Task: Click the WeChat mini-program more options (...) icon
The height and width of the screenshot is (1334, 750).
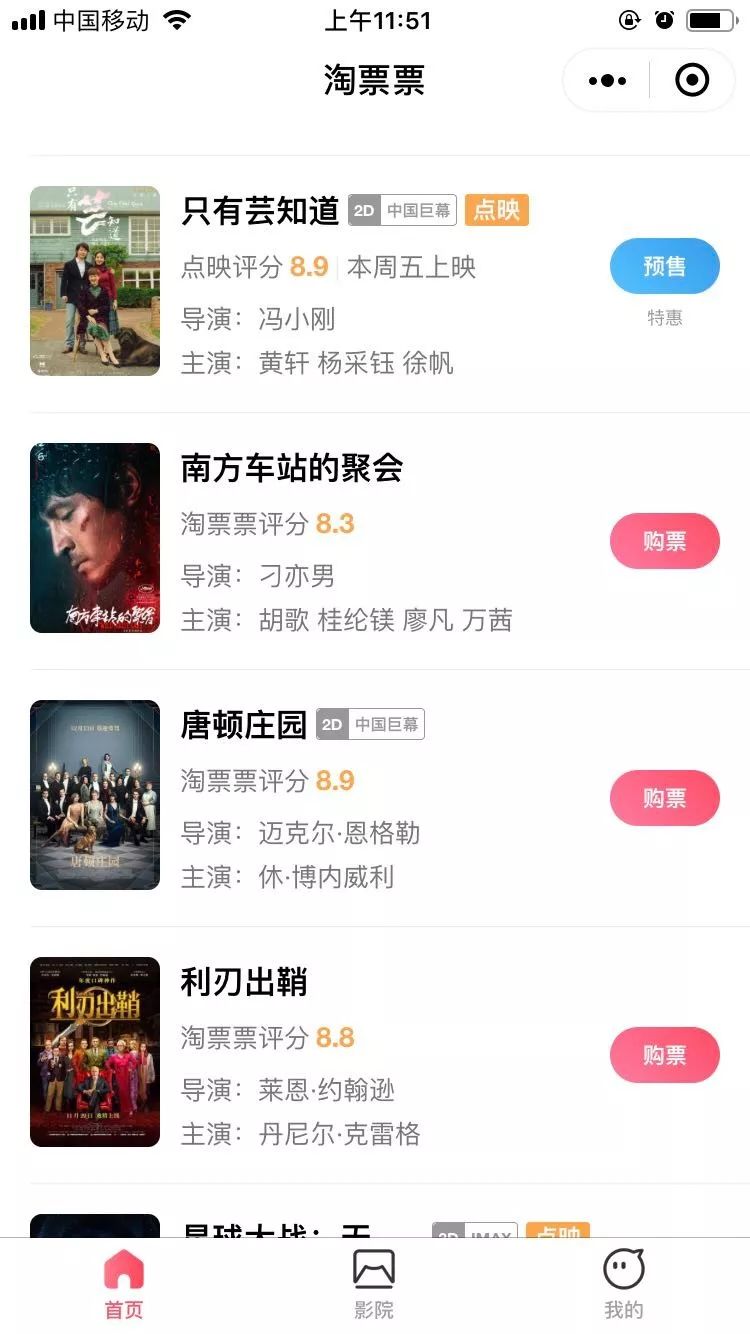Action: (606, 79)
